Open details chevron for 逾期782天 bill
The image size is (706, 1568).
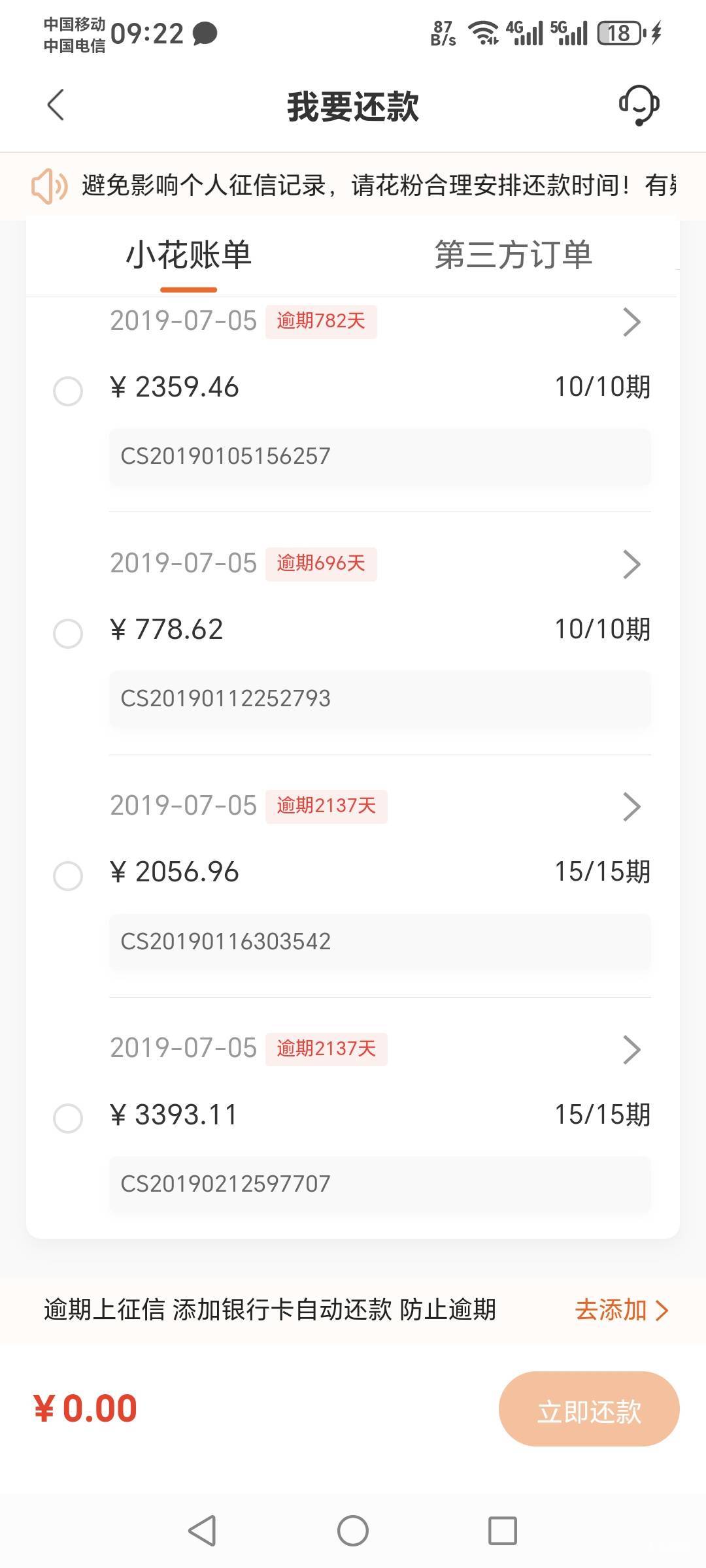tap(631, 322)
